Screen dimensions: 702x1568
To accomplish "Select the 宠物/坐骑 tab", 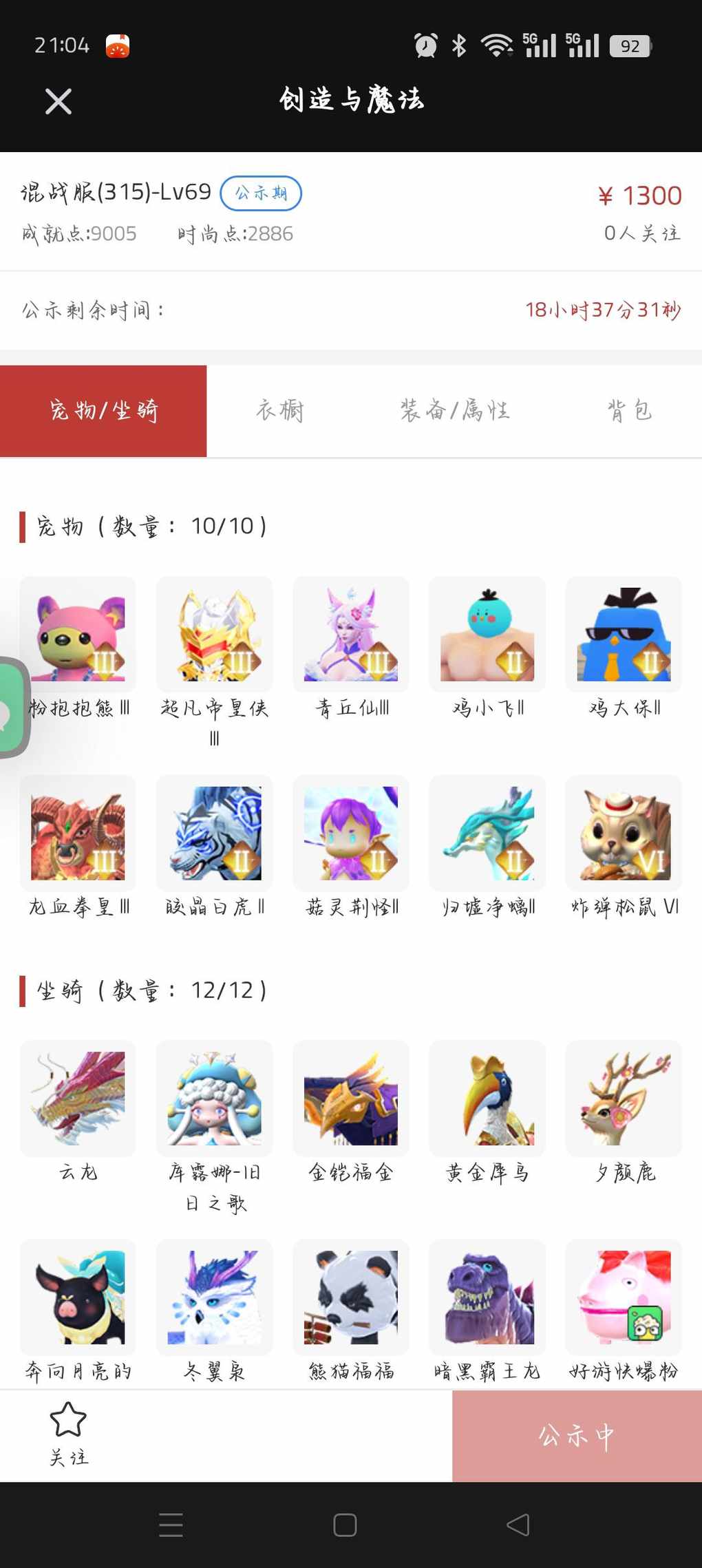I will [x=103, y=411].
